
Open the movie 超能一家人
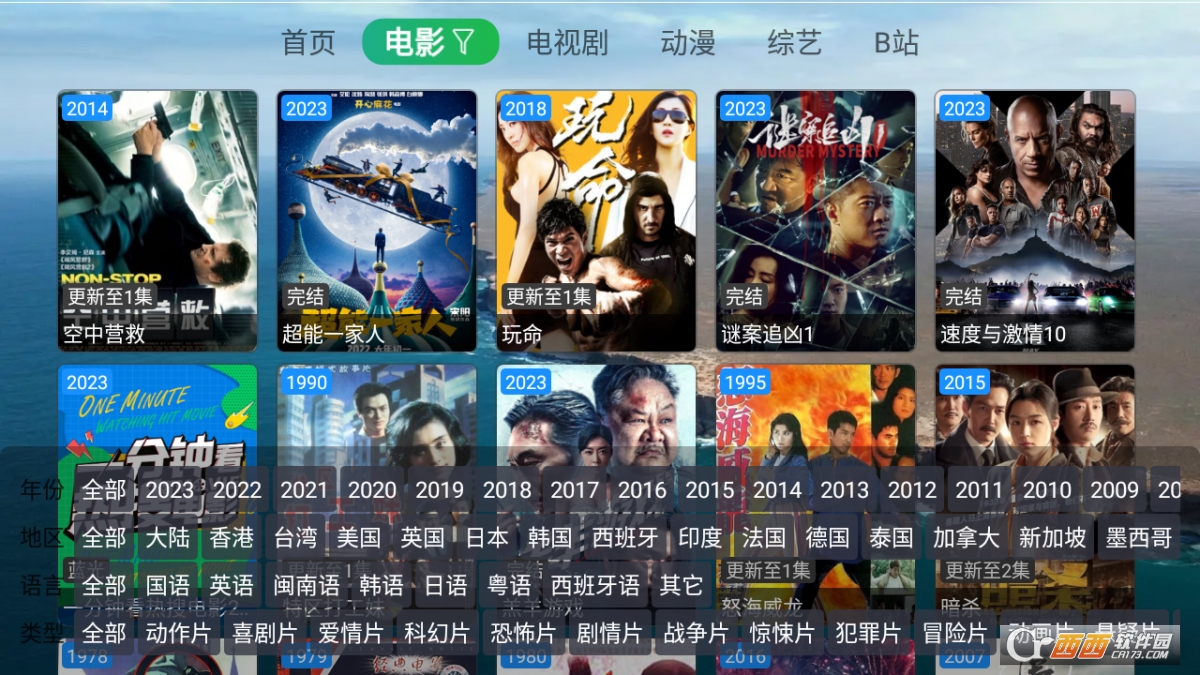pyautogui.click(x=377, y=220)
